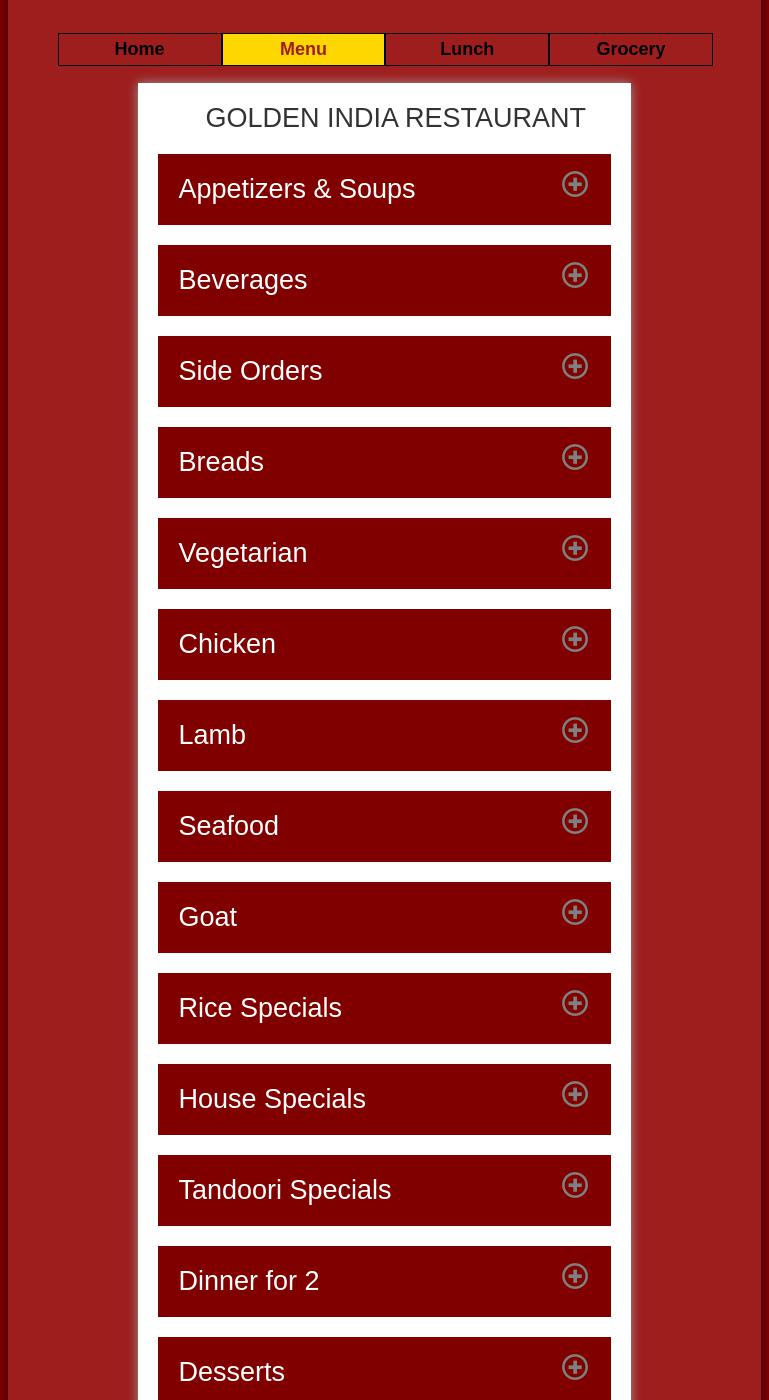Expand the Seafood category
This screenshot has height=1400, width=769.
[x=384, y=826]
